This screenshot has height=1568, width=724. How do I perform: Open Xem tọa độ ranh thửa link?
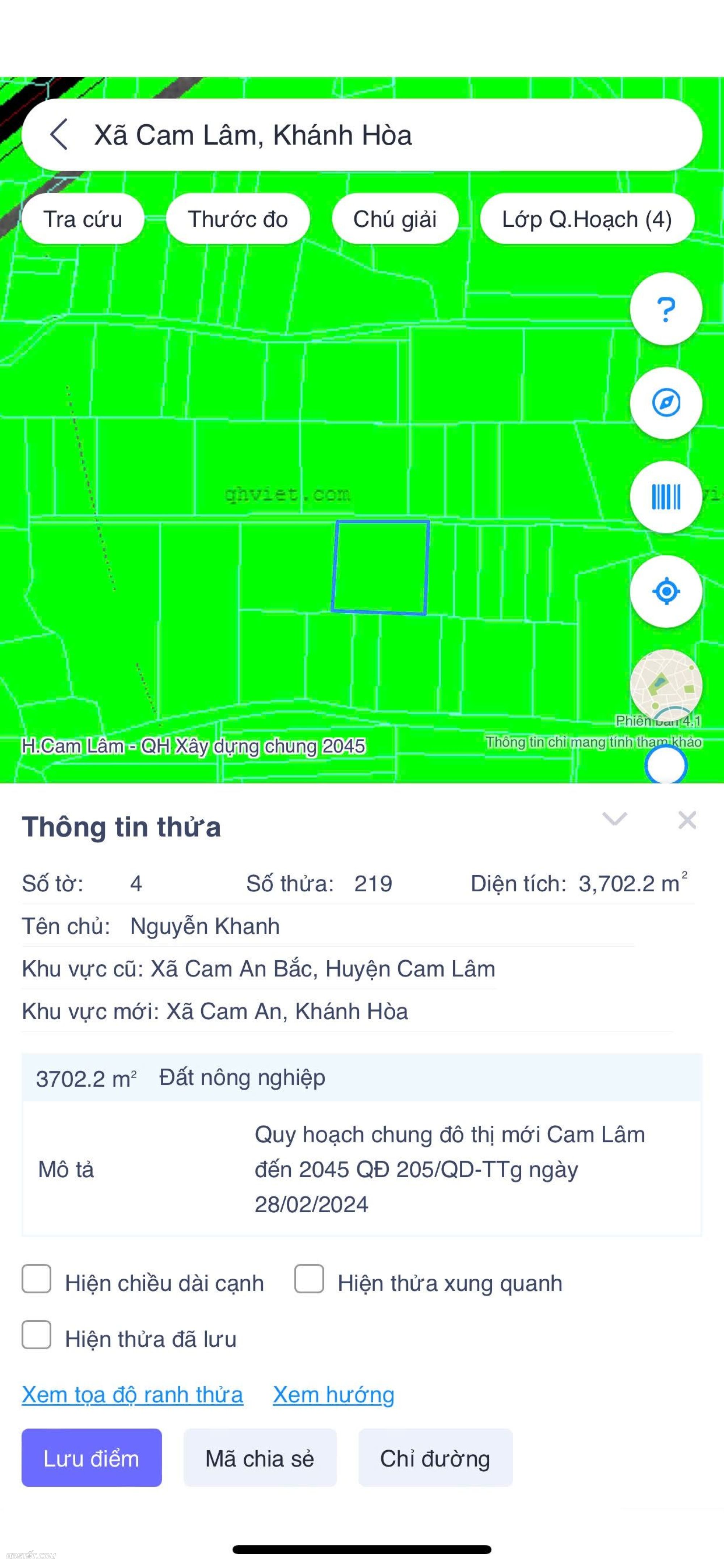coord(132,1395)
